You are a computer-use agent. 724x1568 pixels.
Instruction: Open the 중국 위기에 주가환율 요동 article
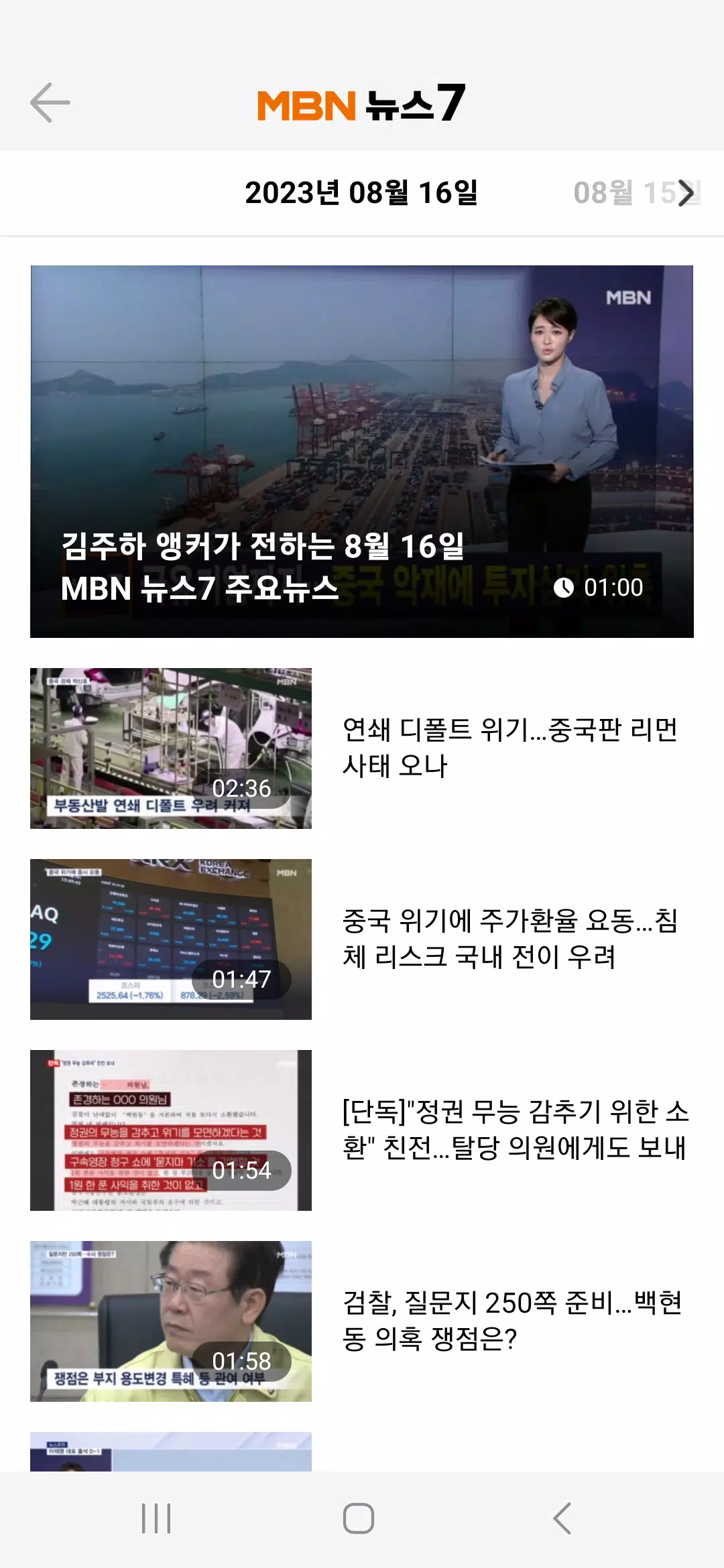tap(509, 938)
